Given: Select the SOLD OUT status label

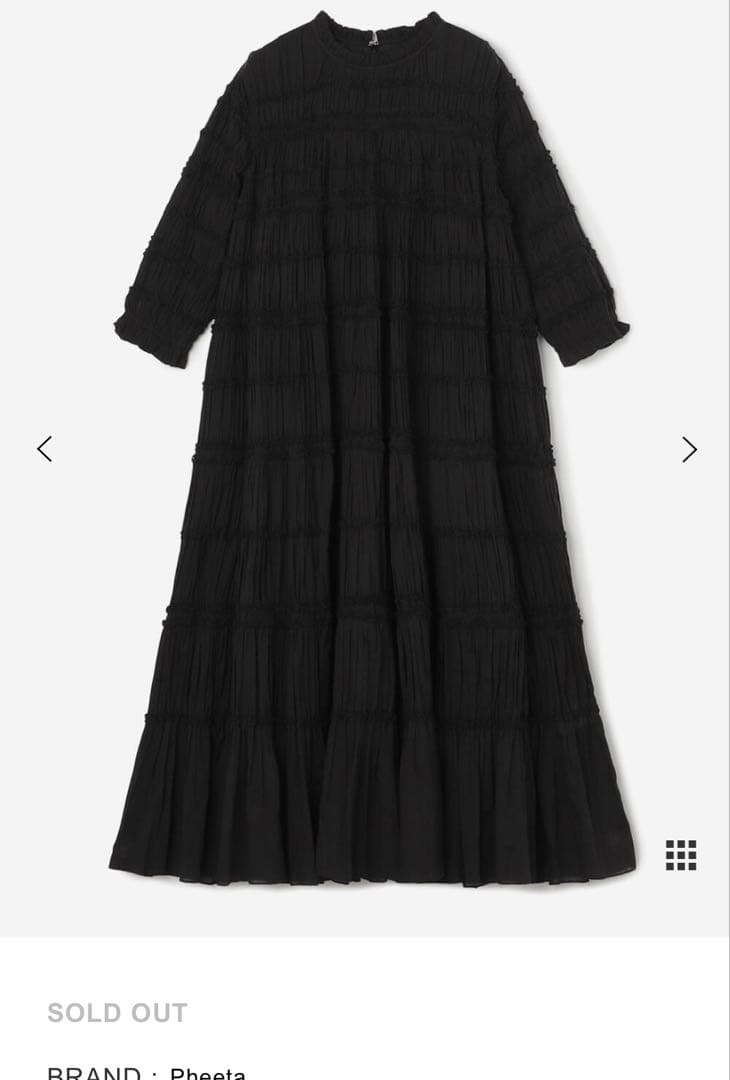Looking at the screenshot, I should pyautogui.click(x=115, y=1013).
